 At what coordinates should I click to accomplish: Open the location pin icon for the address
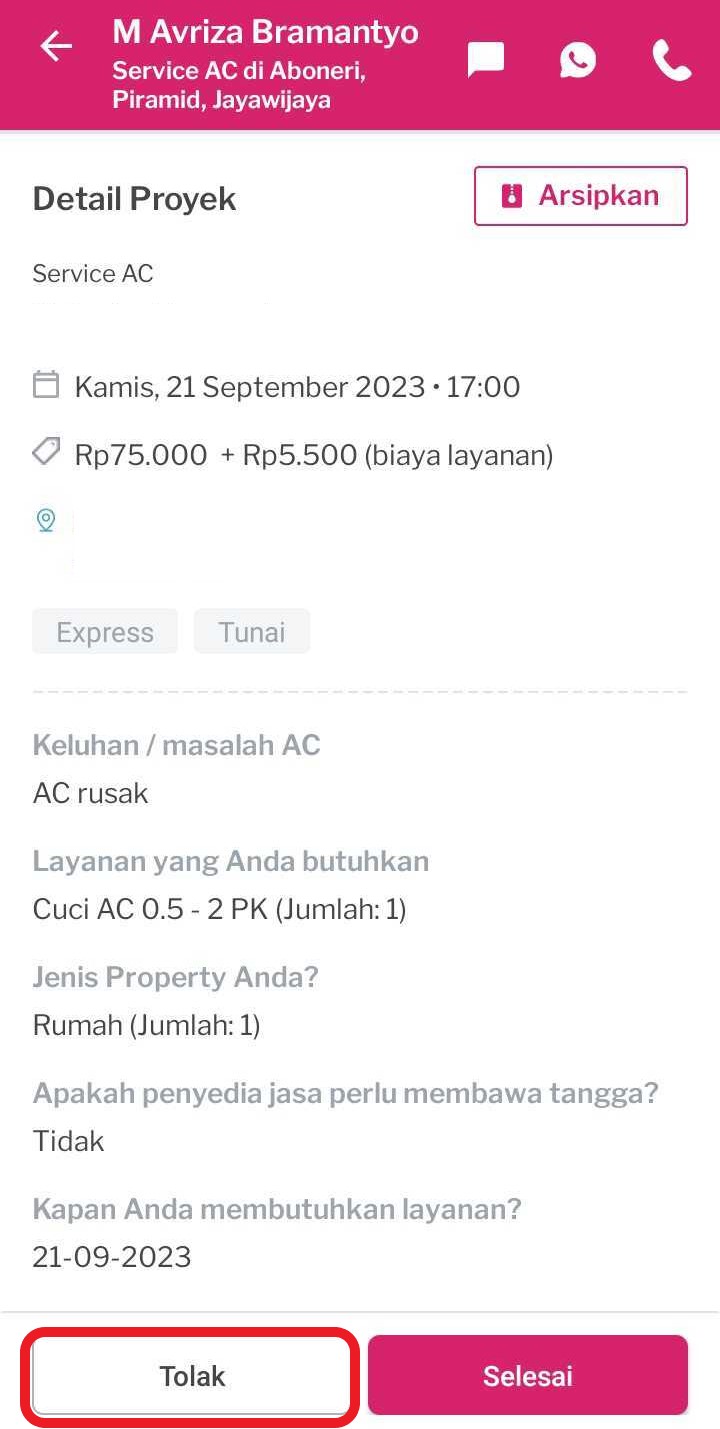click(x=46, y=520)
